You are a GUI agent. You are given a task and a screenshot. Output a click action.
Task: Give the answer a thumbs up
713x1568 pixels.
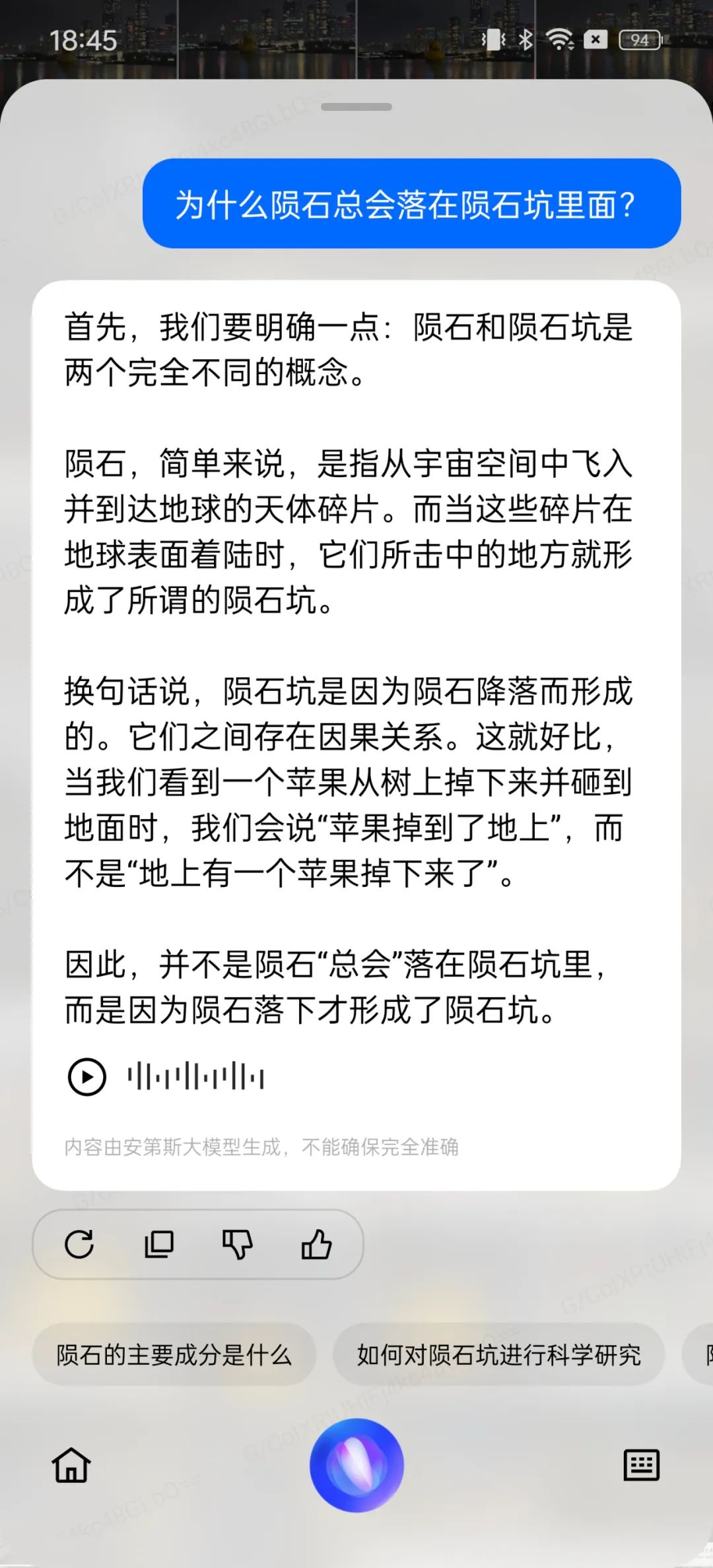316,1245
